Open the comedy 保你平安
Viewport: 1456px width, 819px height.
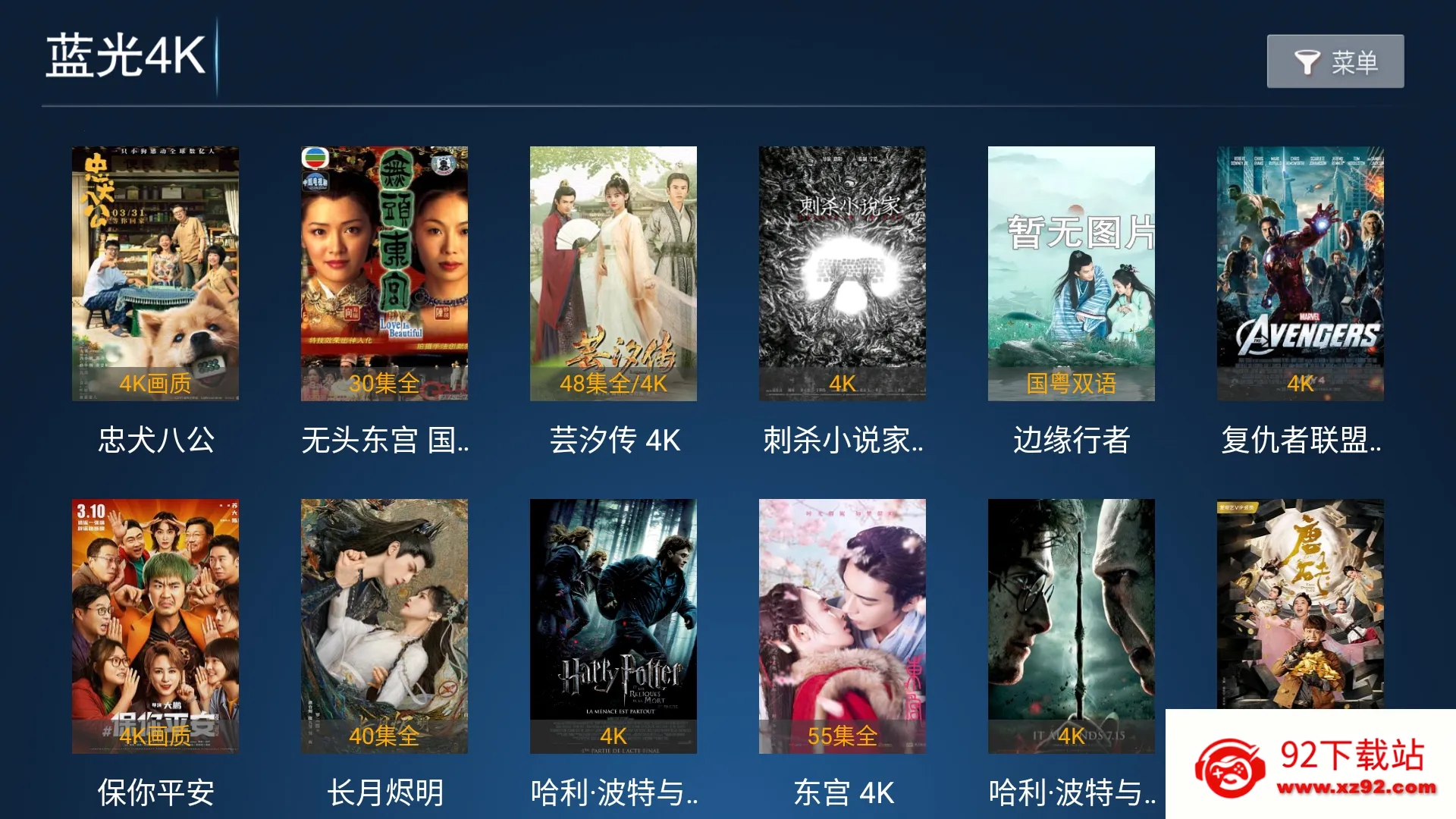[155, 626]
